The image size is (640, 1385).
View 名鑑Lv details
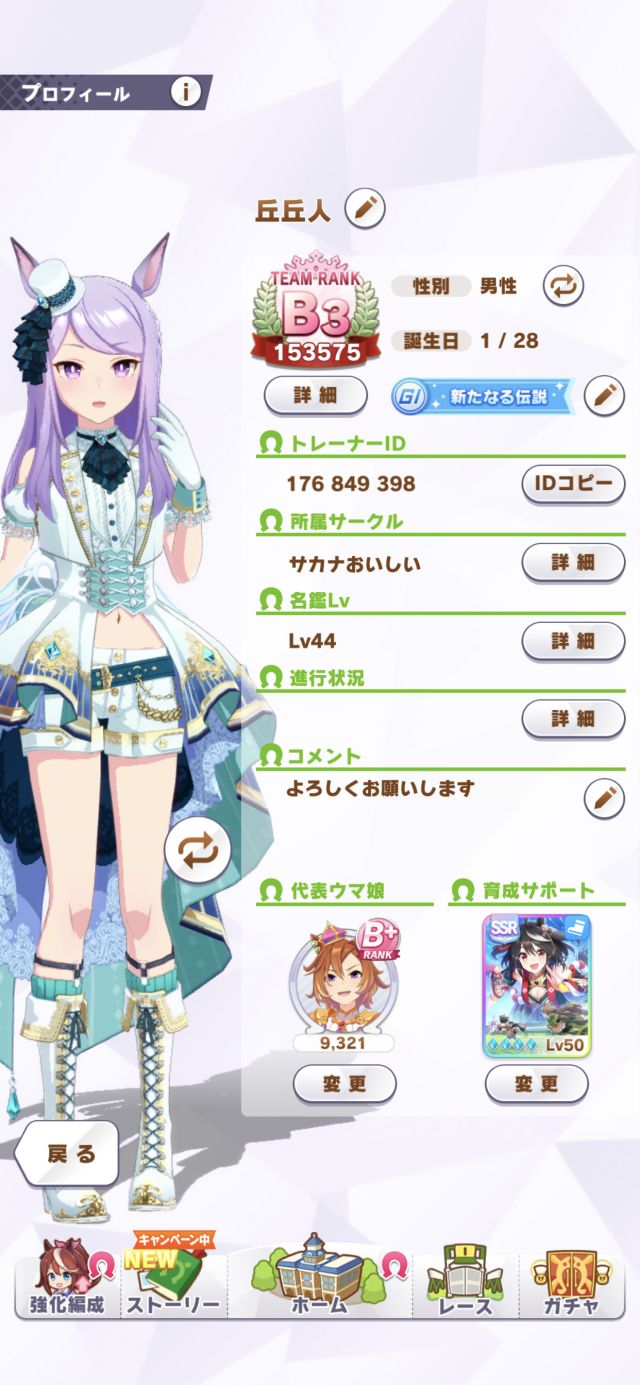tap(573, 640)
